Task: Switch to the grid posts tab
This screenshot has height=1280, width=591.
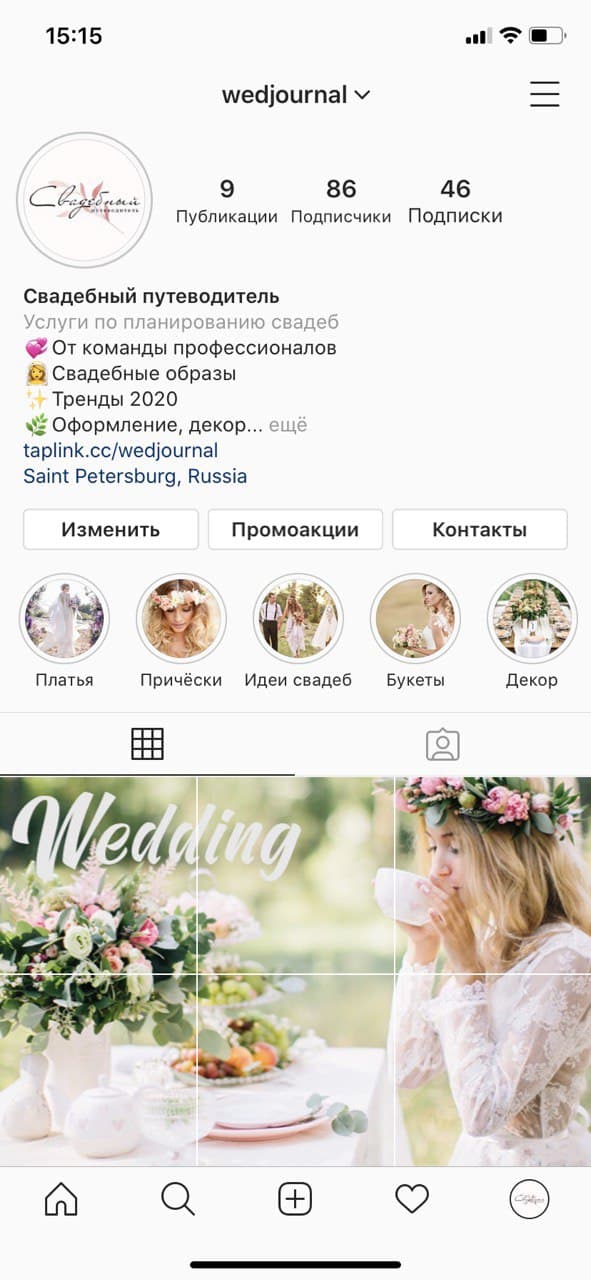Action: (147, 744)
